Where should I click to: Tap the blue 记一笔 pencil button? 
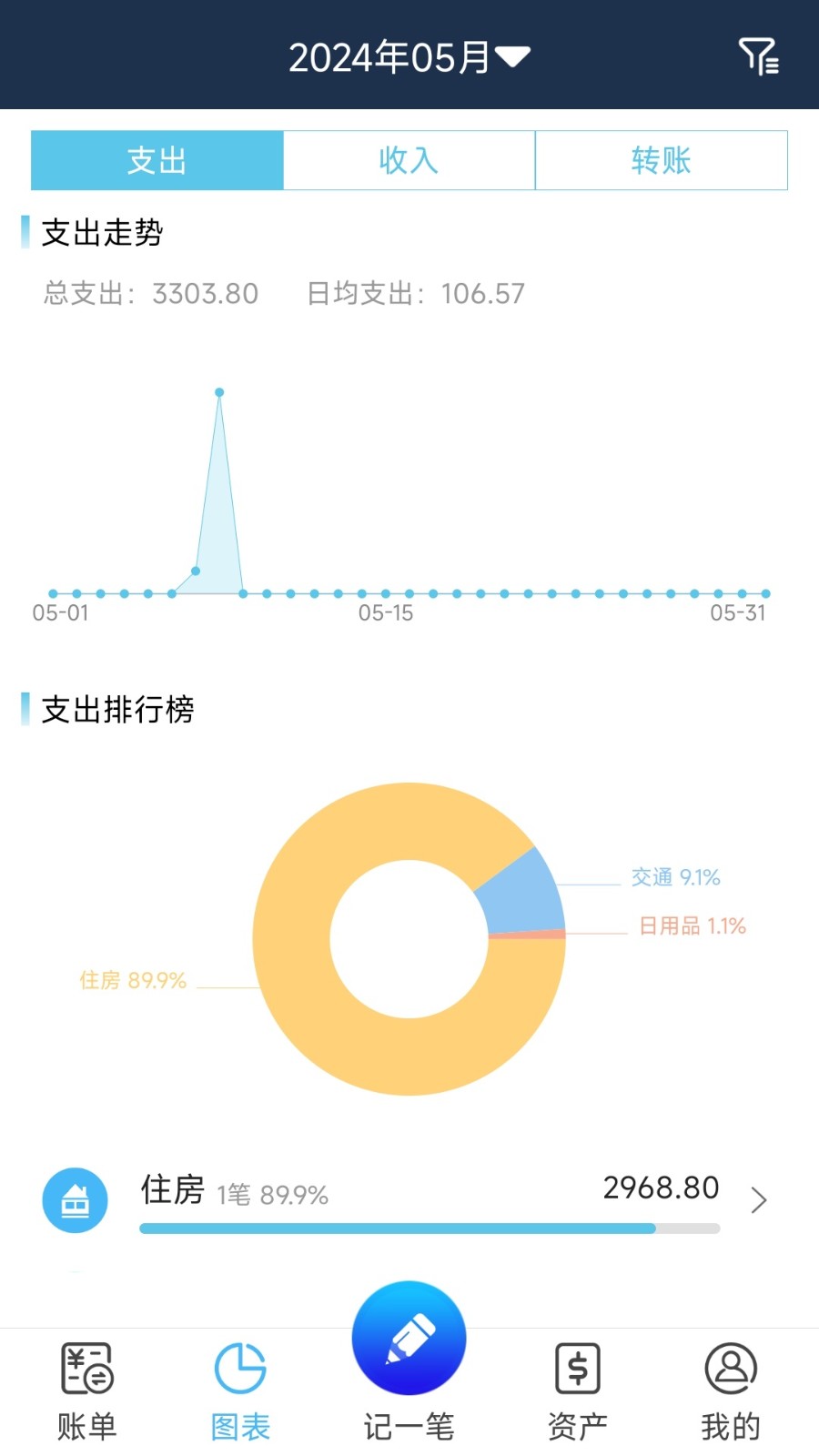pyautogui.click(x=409, y=1336)
